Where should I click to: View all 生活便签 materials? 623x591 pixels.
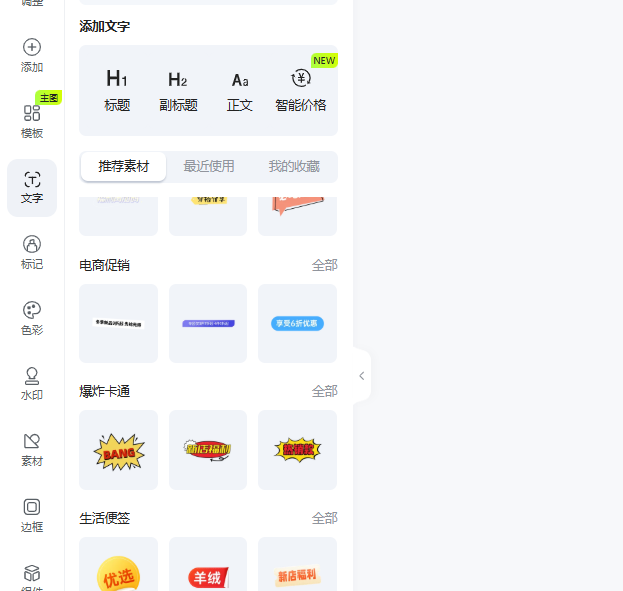pyautogui.click(x=324, y=518)
